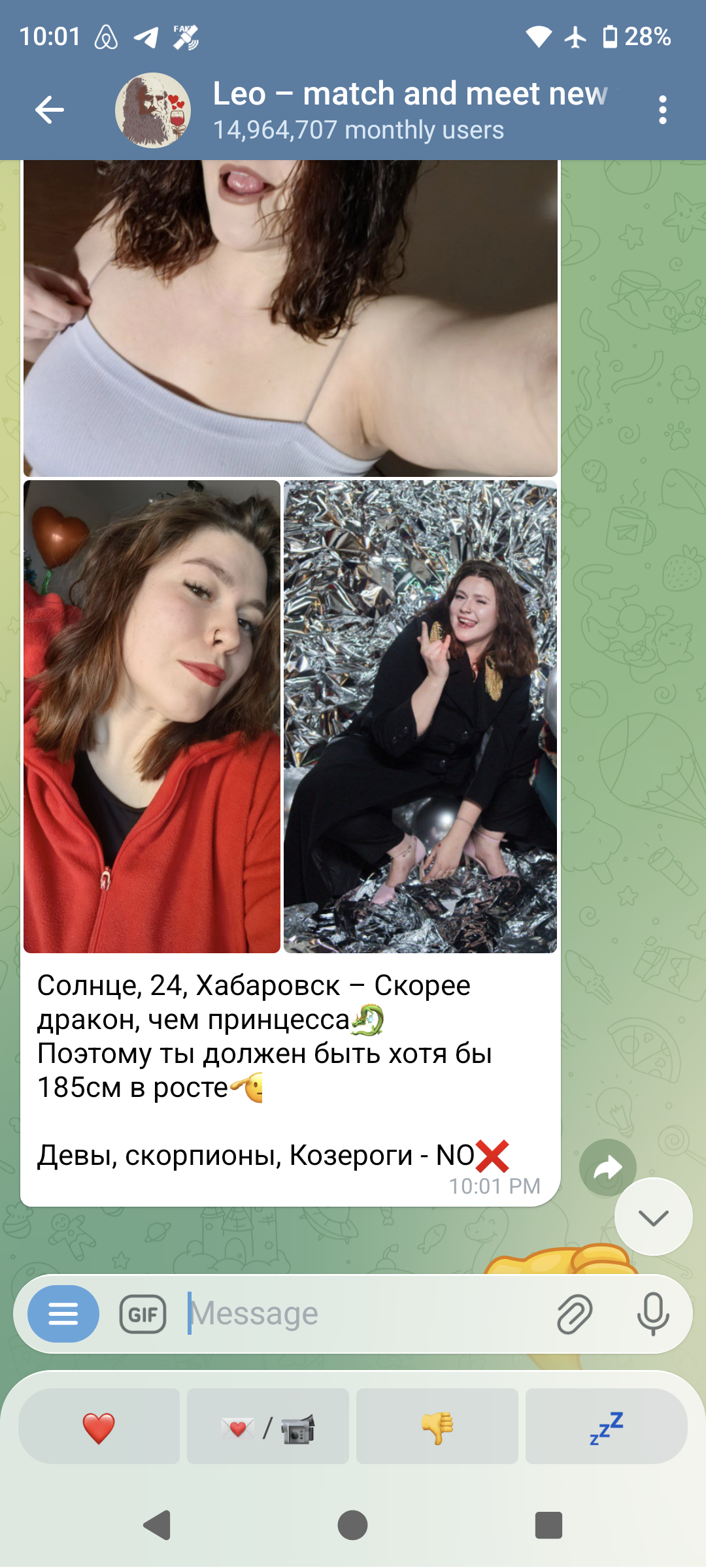
Task: Open the white top selfie photo
Action: click(x=290, y=318)
